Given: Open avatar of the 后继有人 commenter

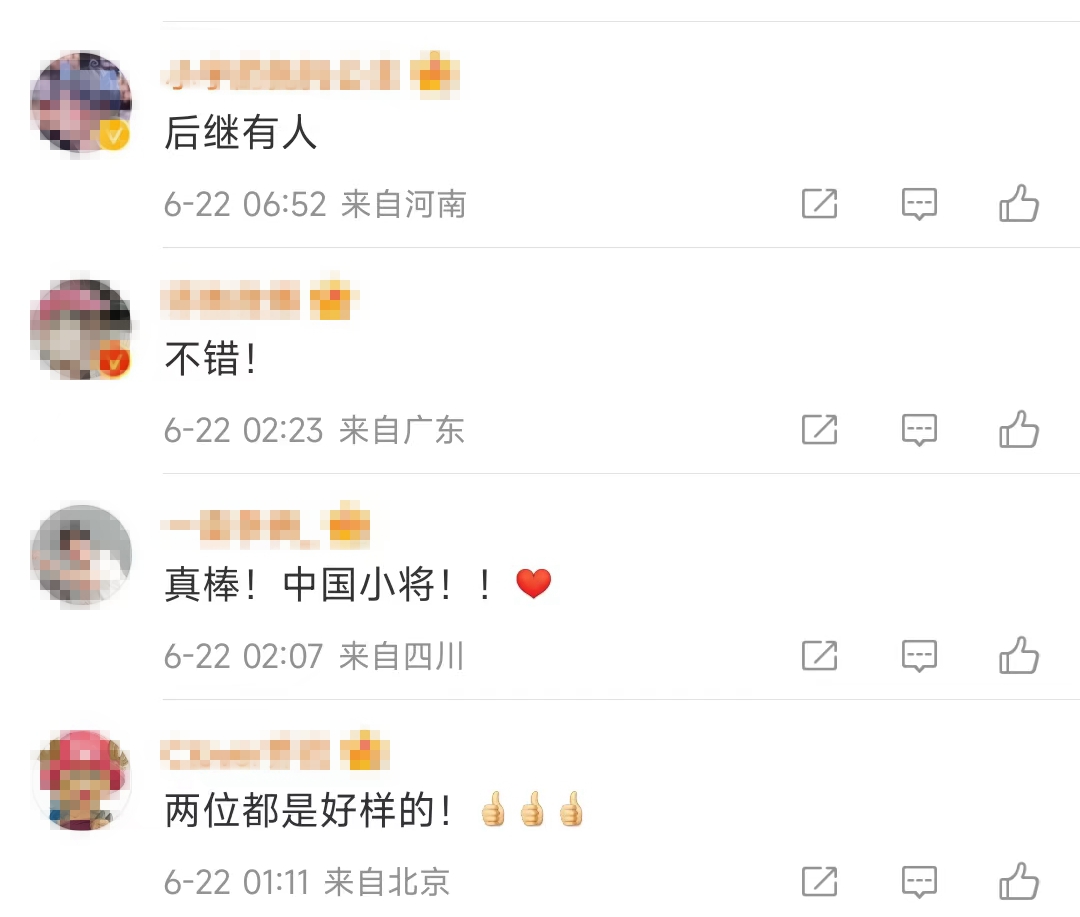Looking at the screenshot, I should [82, 103].
